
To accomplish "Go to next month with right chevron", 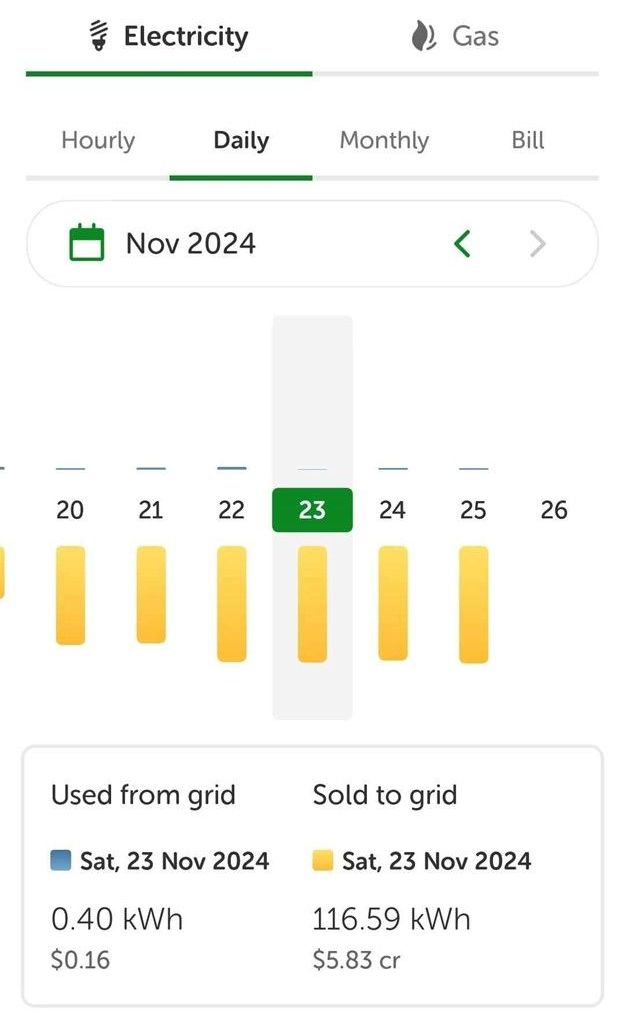I will pyautogui.click(x=537, y=244).
